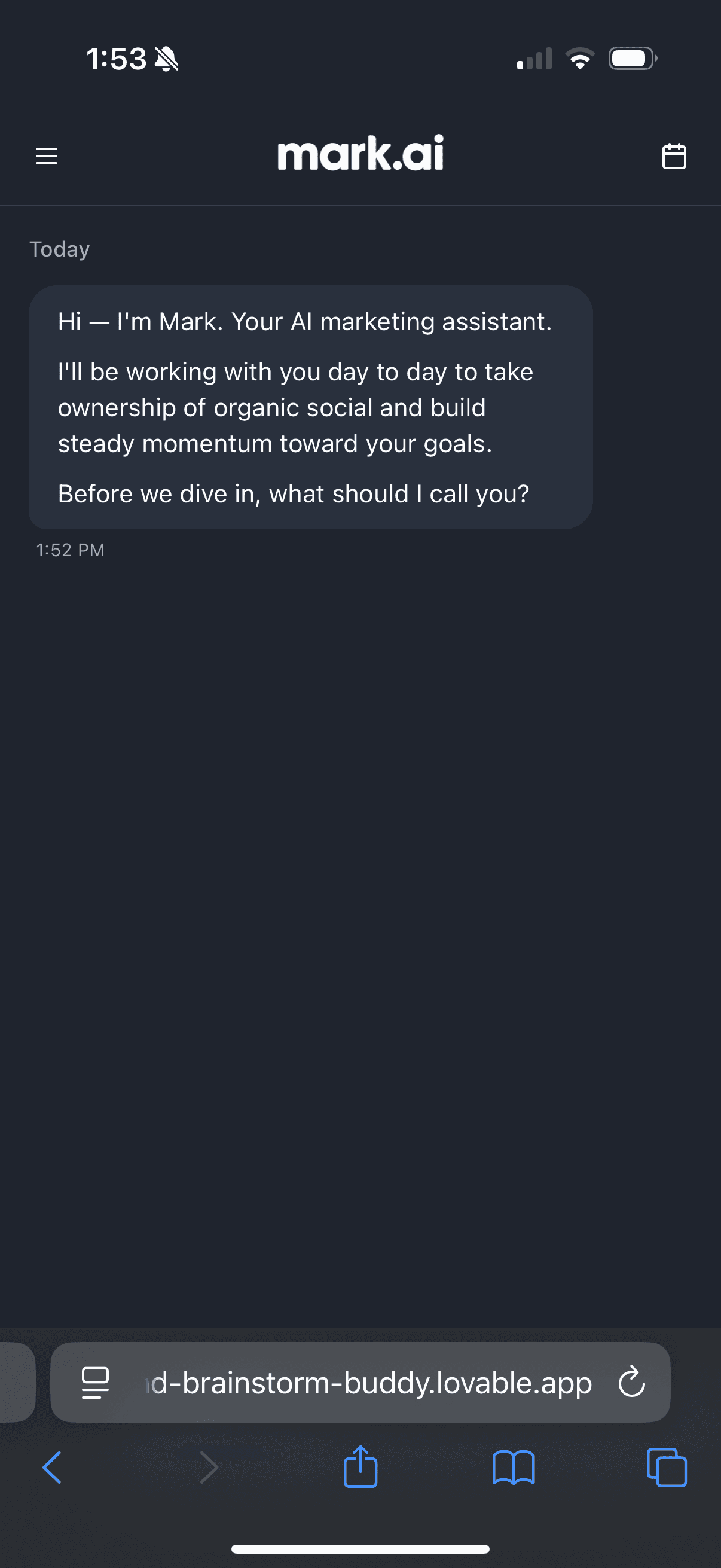Reload the page
The width and height of the screenshot is (721, 1568).
click(631, 1382)
